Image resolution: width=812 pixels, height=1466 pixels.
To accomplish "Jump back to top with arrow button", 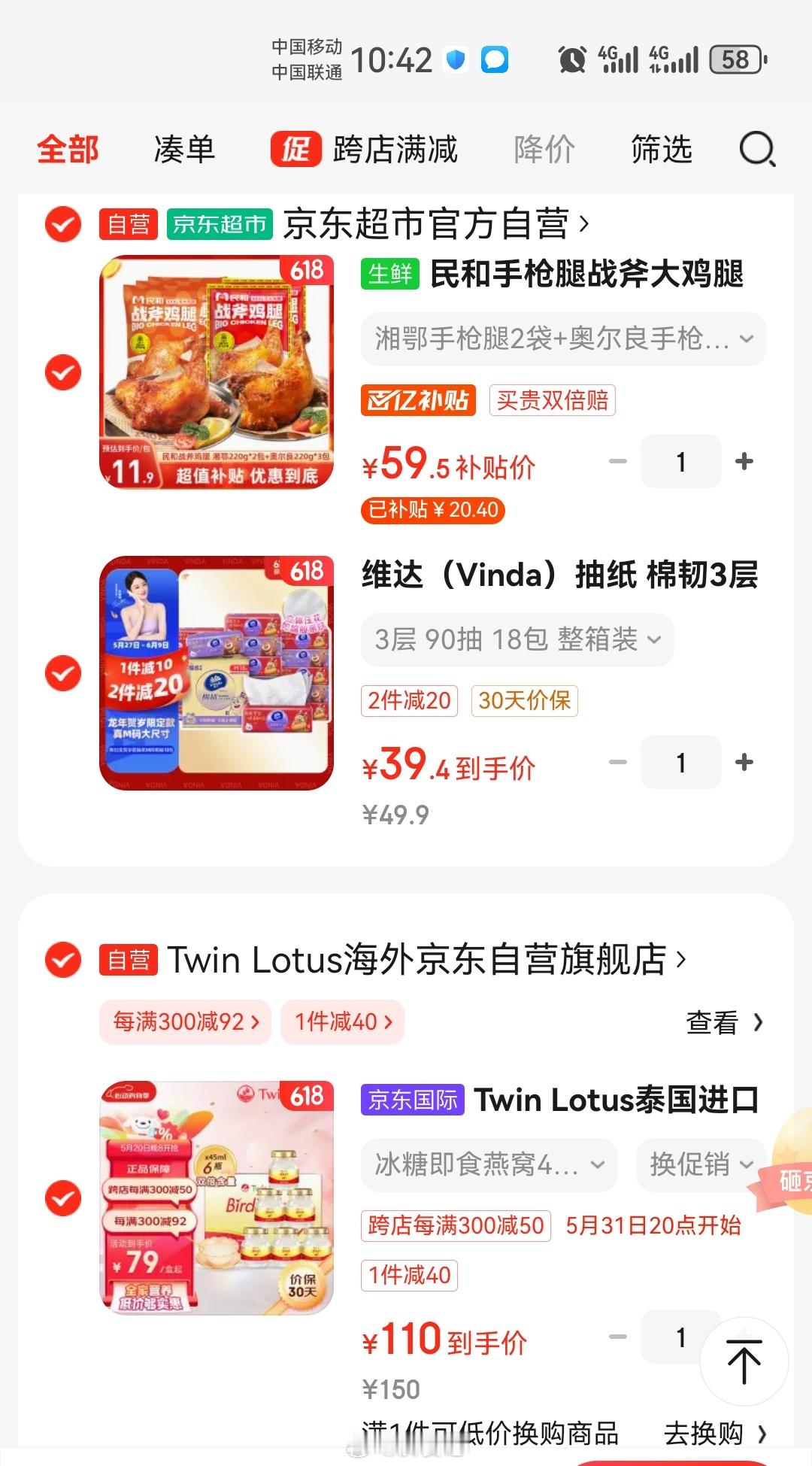I will point(744,1361).
